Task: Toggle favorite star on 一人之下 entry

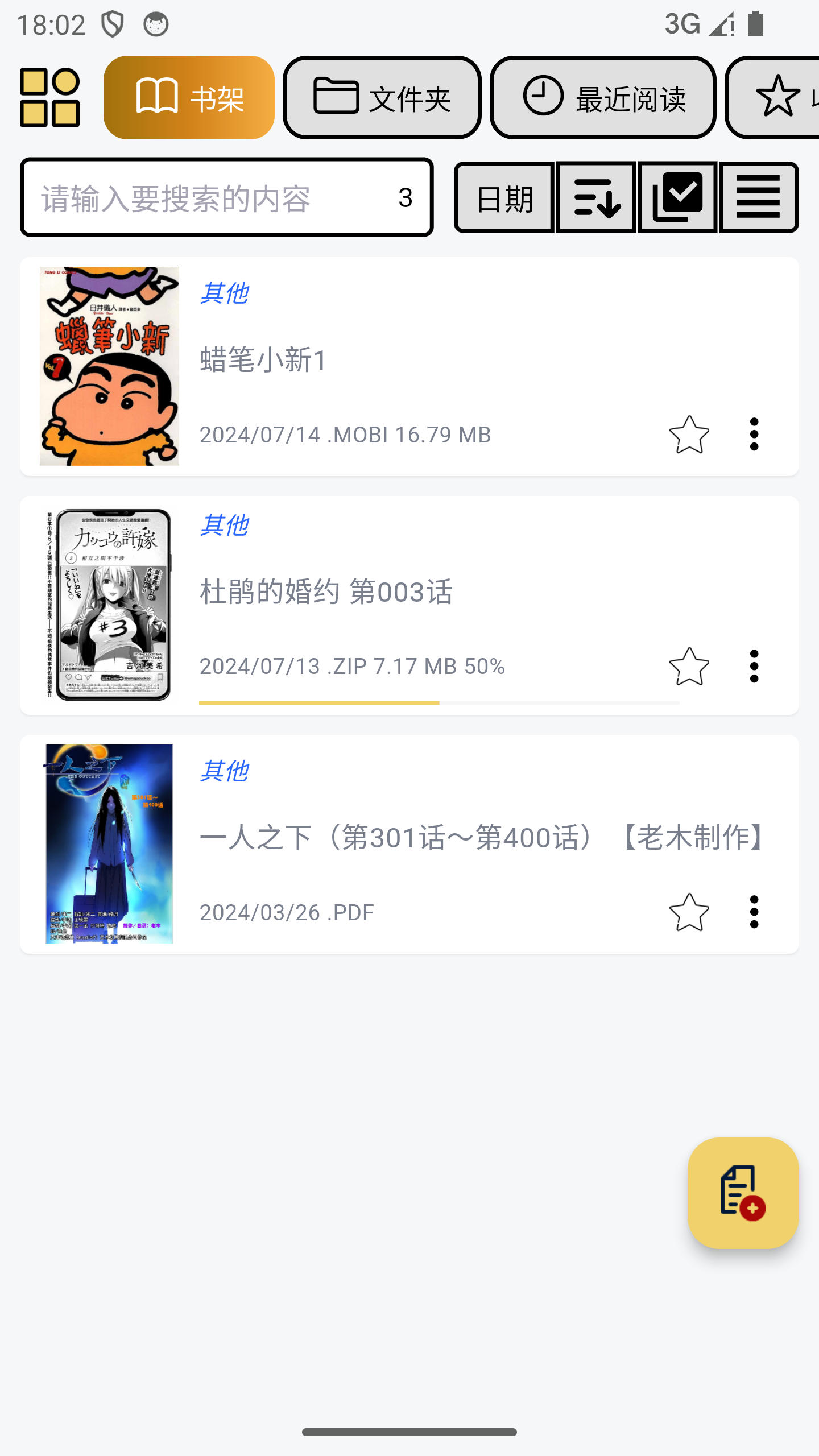Action: [689, 912]
